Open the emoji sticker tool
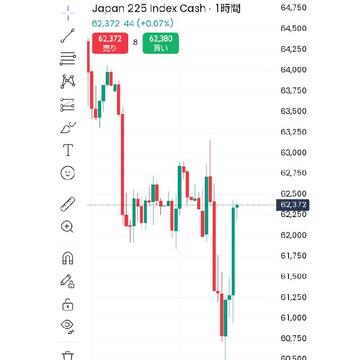 (x=68, y=173)
